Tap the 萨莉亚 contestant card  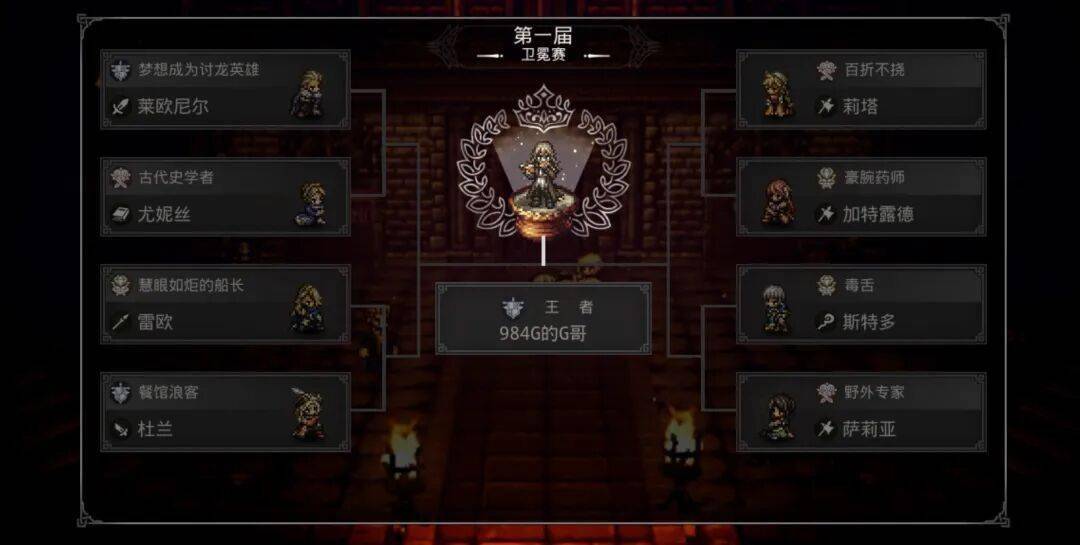click(861, 412)
